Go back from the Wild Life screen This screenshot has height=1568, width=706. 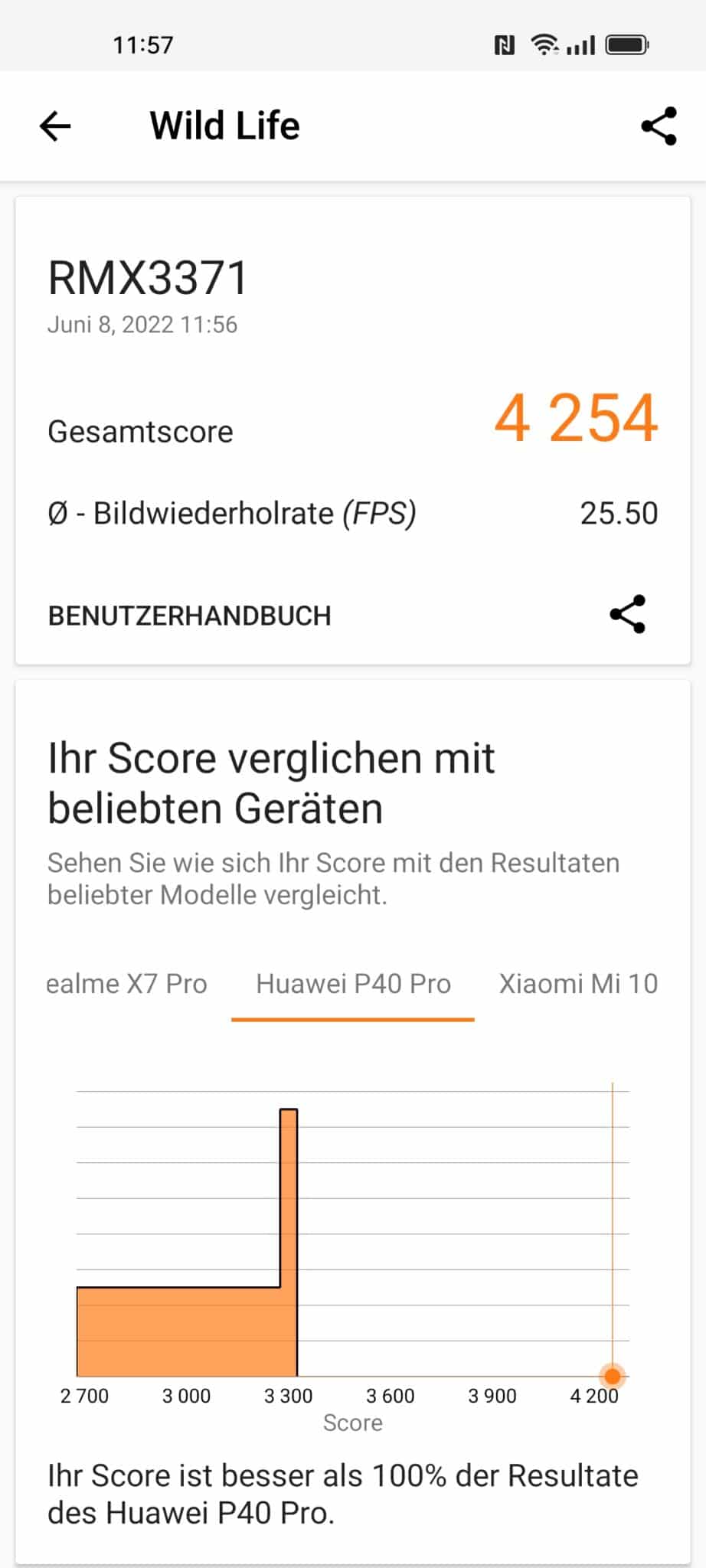55,126
